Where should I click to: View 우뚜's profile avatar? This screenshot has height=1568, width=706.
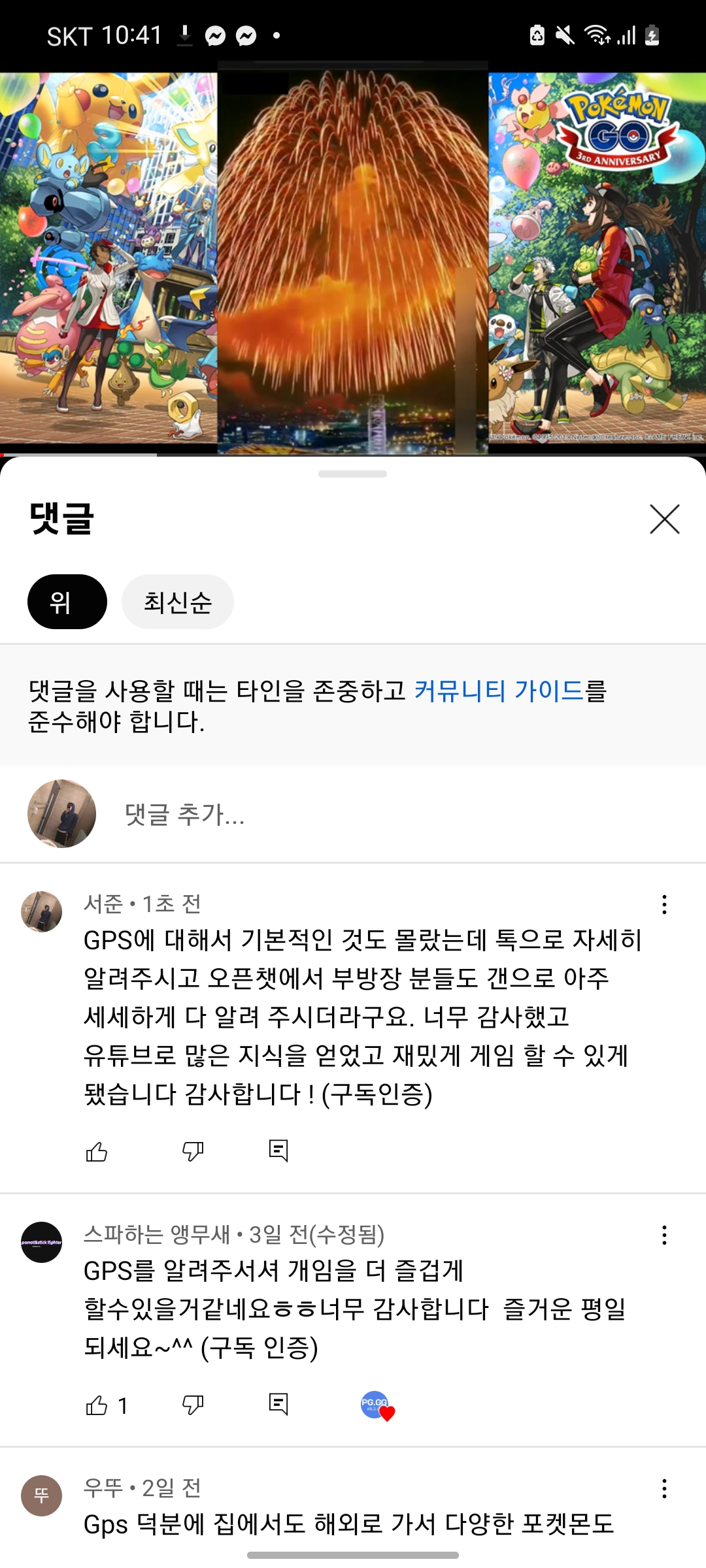42,1495
